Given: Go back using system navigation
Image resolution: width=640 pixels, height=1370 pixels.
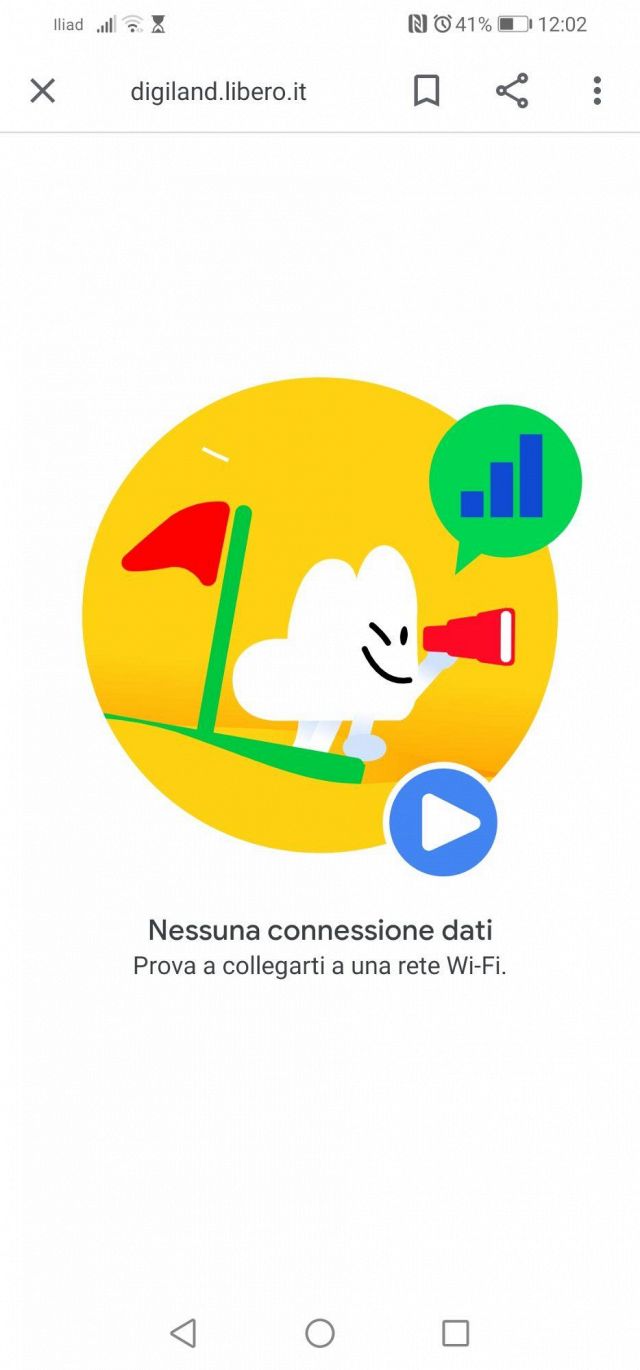Looking at the screenshot, I should pyautogui.click(x=183, y=1332).
